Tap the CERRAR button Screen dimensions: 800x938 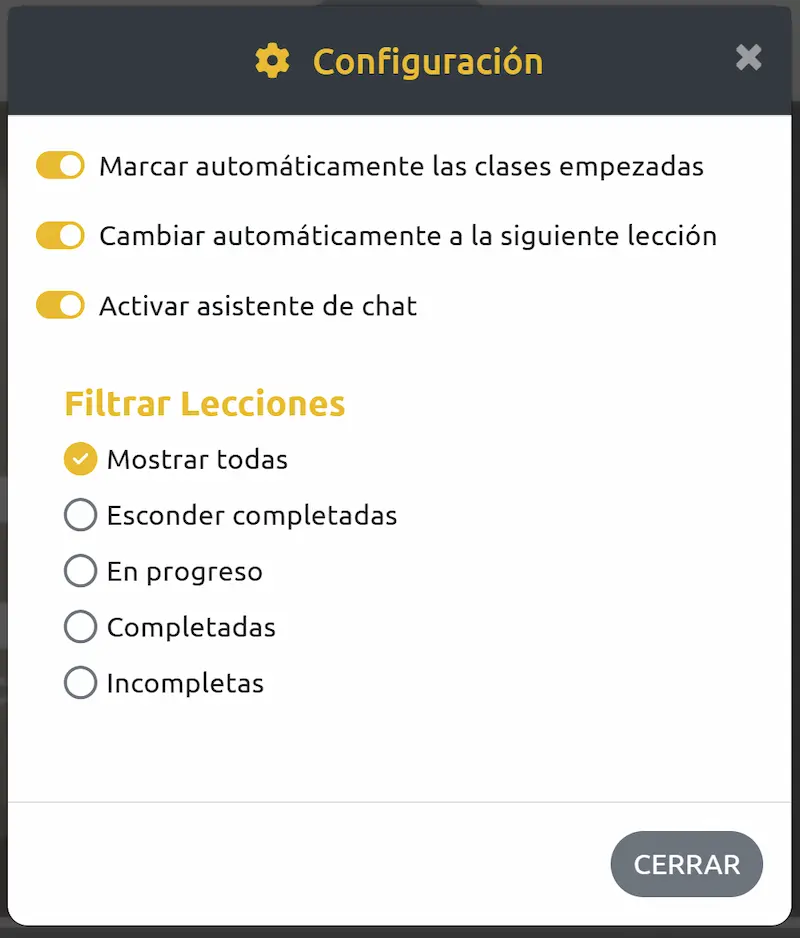click(686, 864)
